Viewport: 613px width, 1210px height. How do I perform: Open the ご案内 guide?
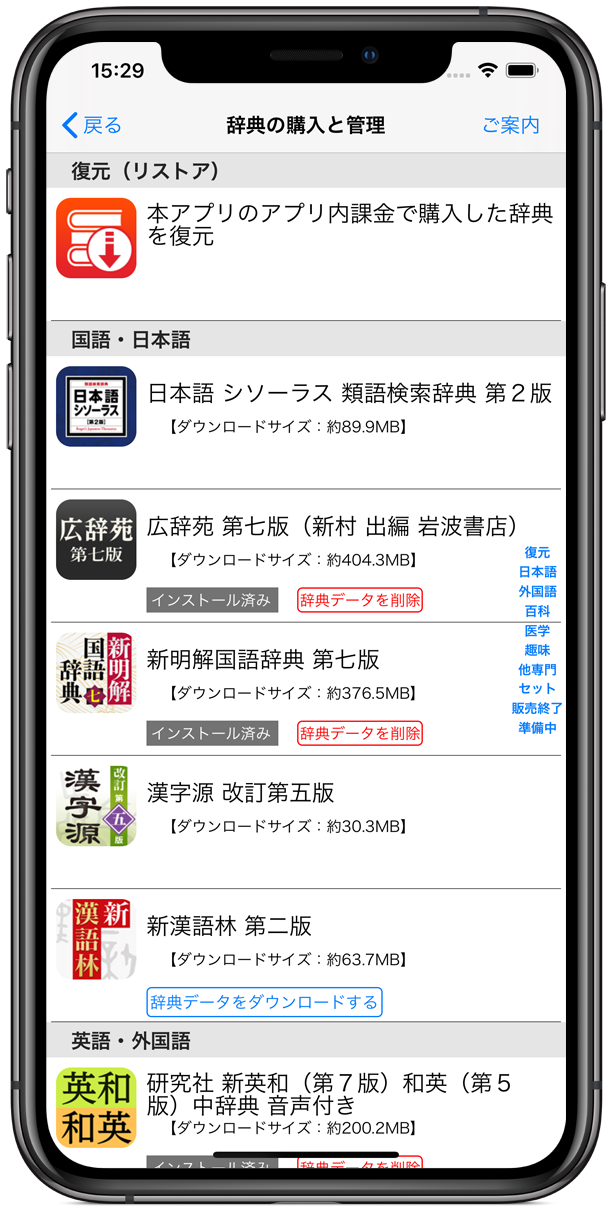click(x=510, y=125)
